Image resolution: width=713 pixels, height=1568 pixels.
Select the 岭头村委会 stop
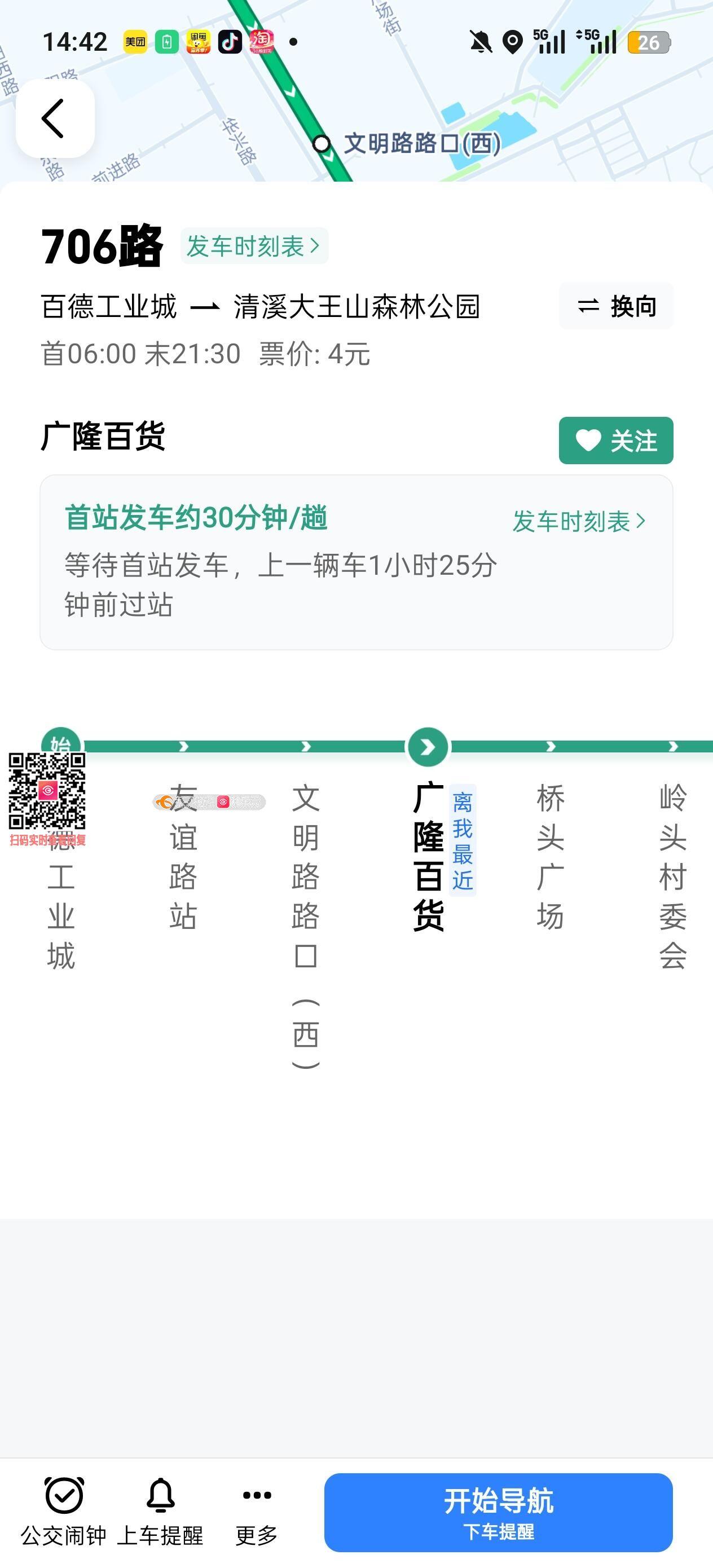point(673,877)
